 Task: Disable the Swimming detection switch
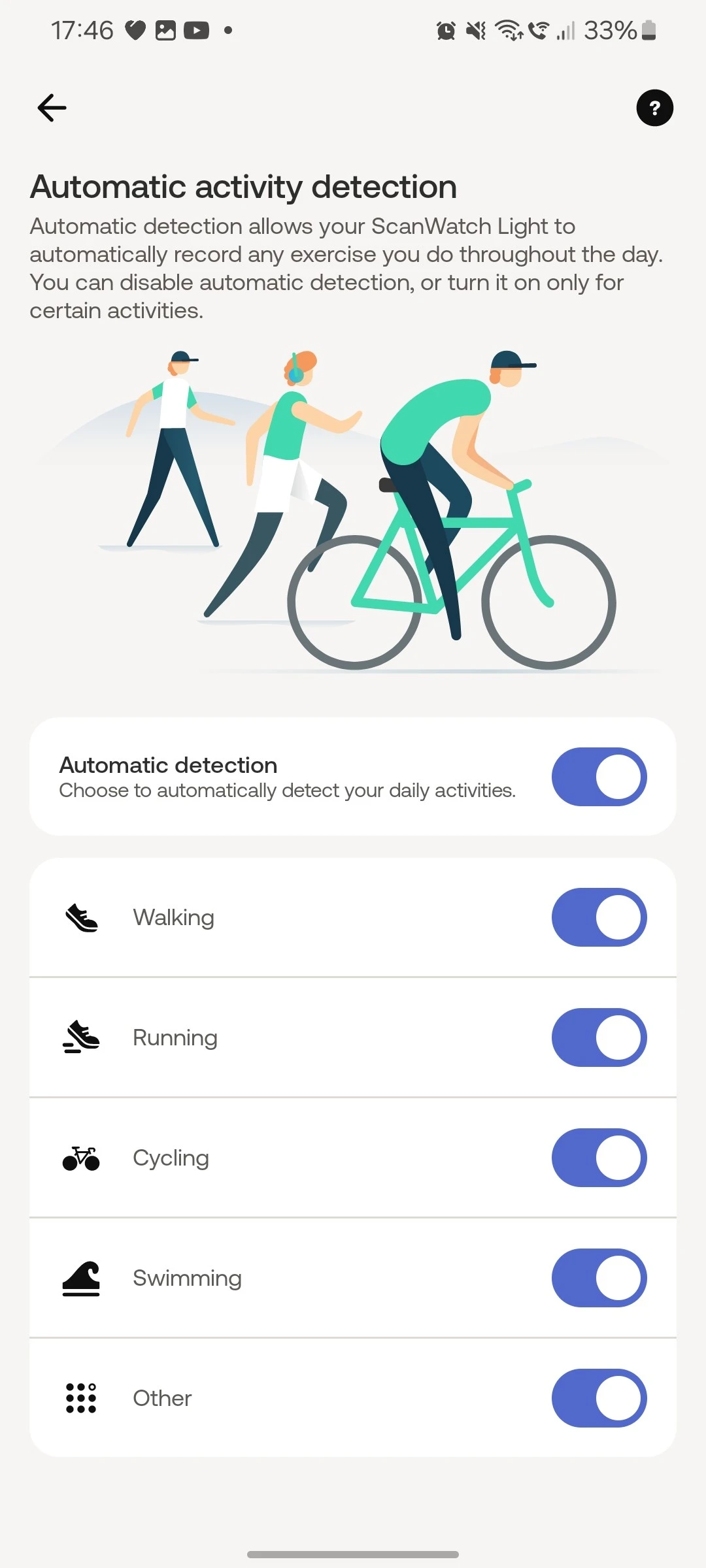599,1278
